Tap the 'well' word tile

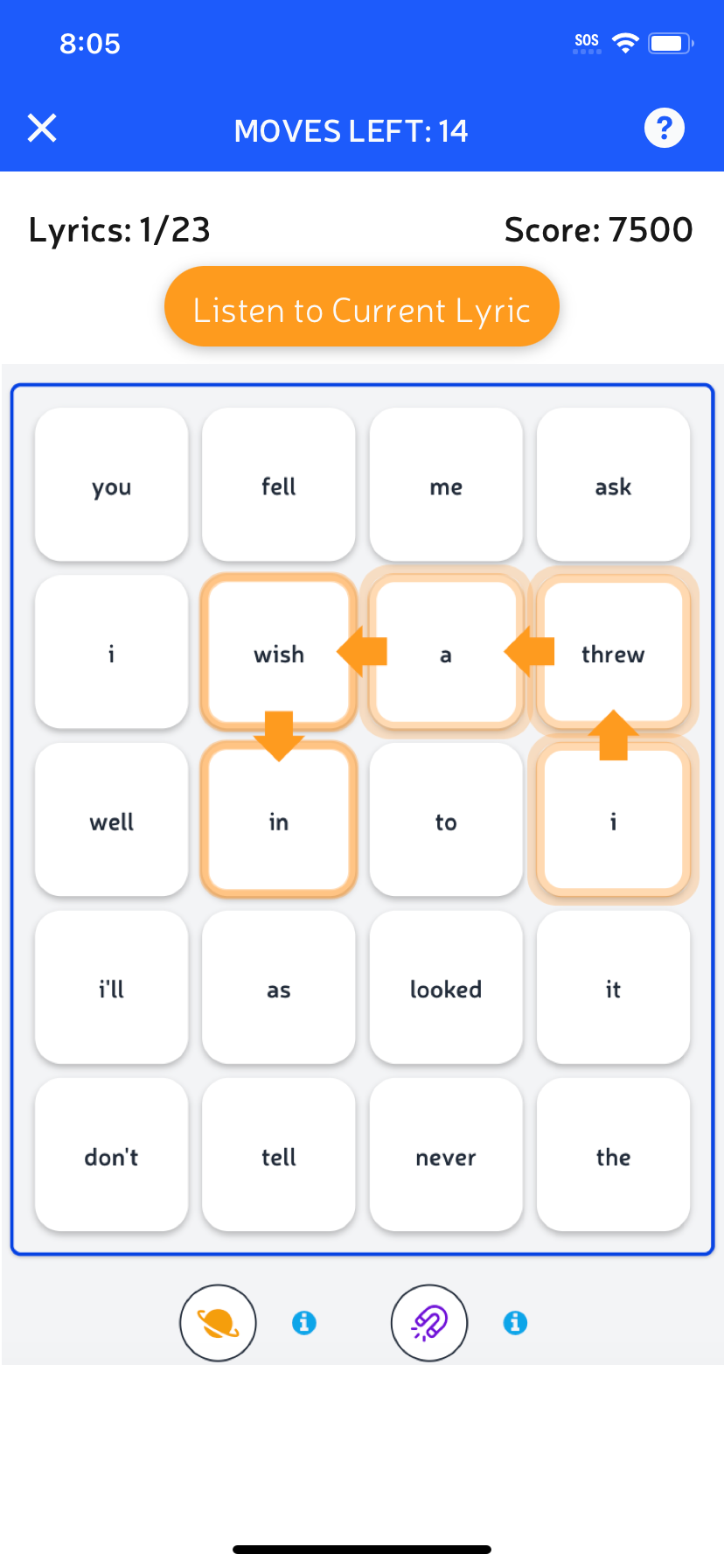[112, 821]
